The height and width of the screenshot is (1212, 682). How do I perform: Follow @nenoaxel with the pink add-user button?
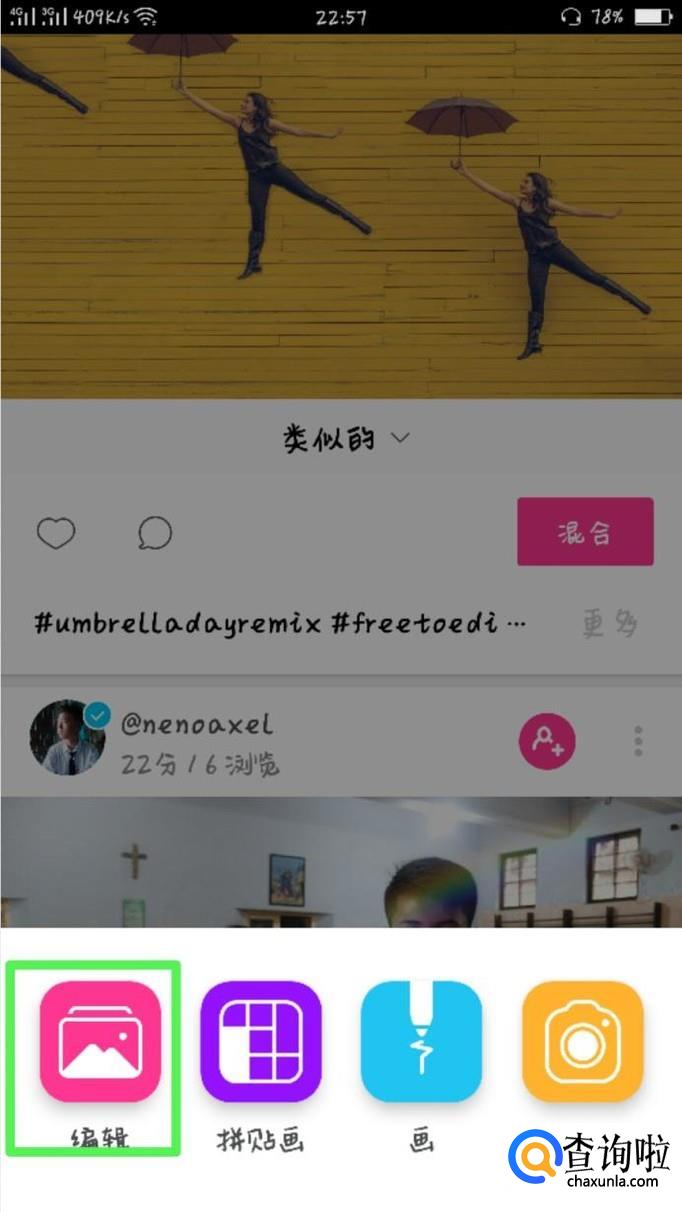coord(548,742)
